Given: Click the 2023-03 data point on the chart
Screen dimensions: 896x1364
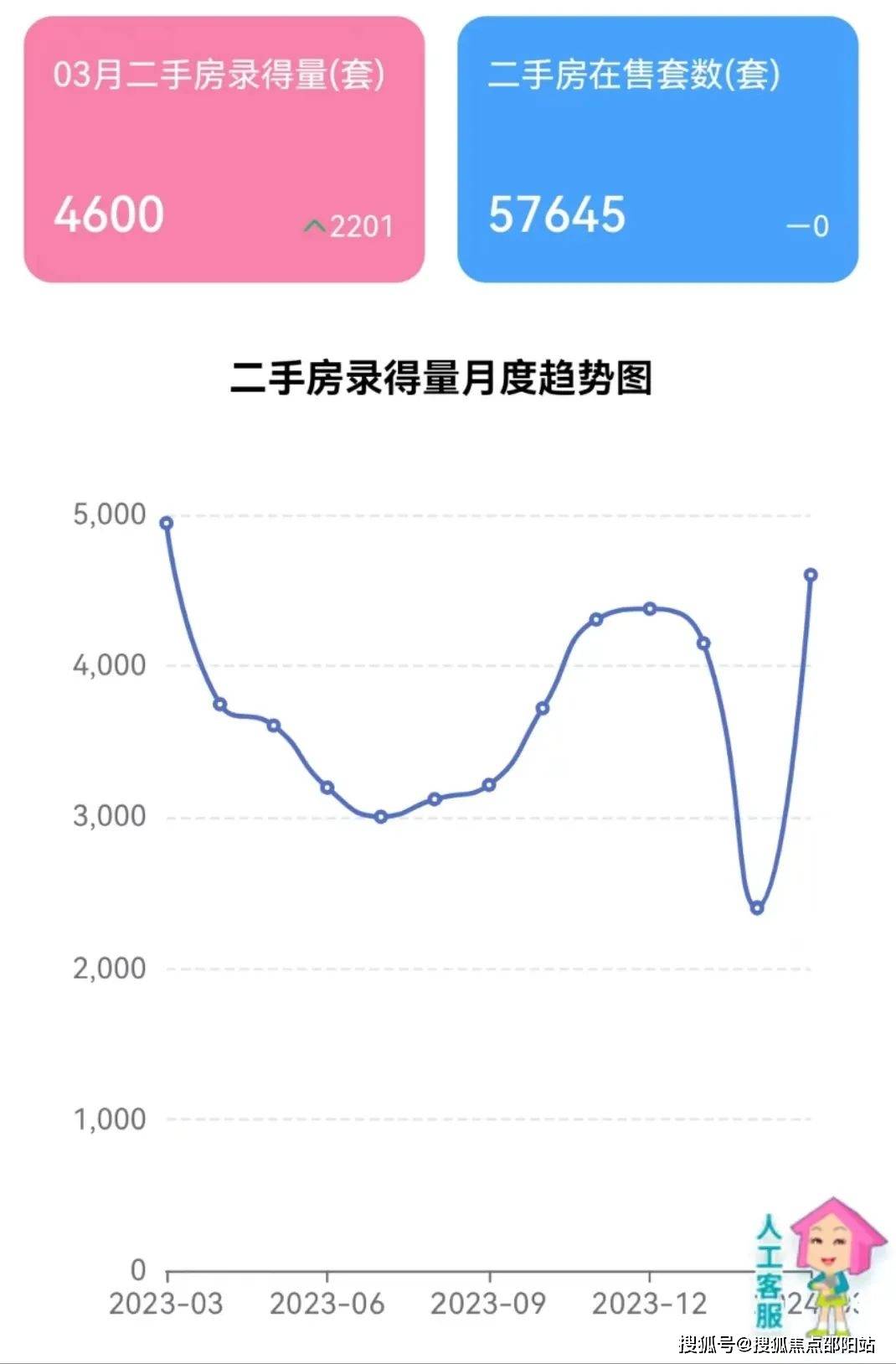Looking at the screenshot, I should [167, 522].
